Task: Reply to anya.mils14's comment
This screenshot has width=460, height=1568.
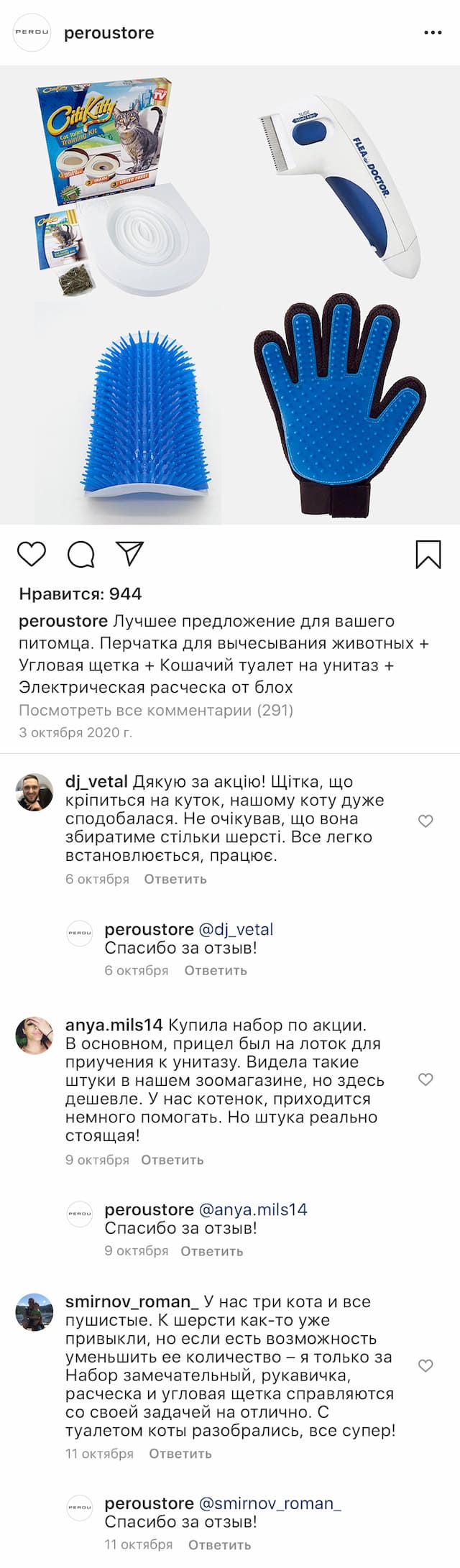Action: [172, 1160]
